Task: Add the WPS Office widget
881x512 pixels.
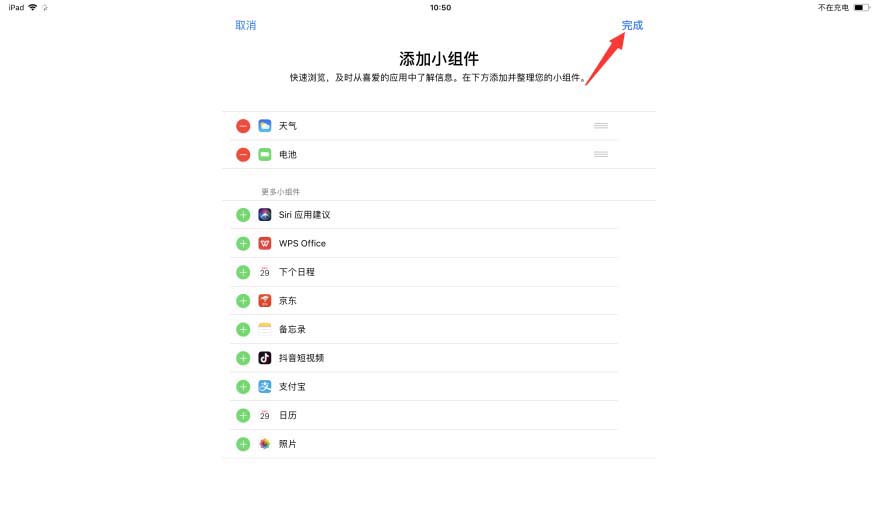Action: pyautogui.click(x=243, y=243)
